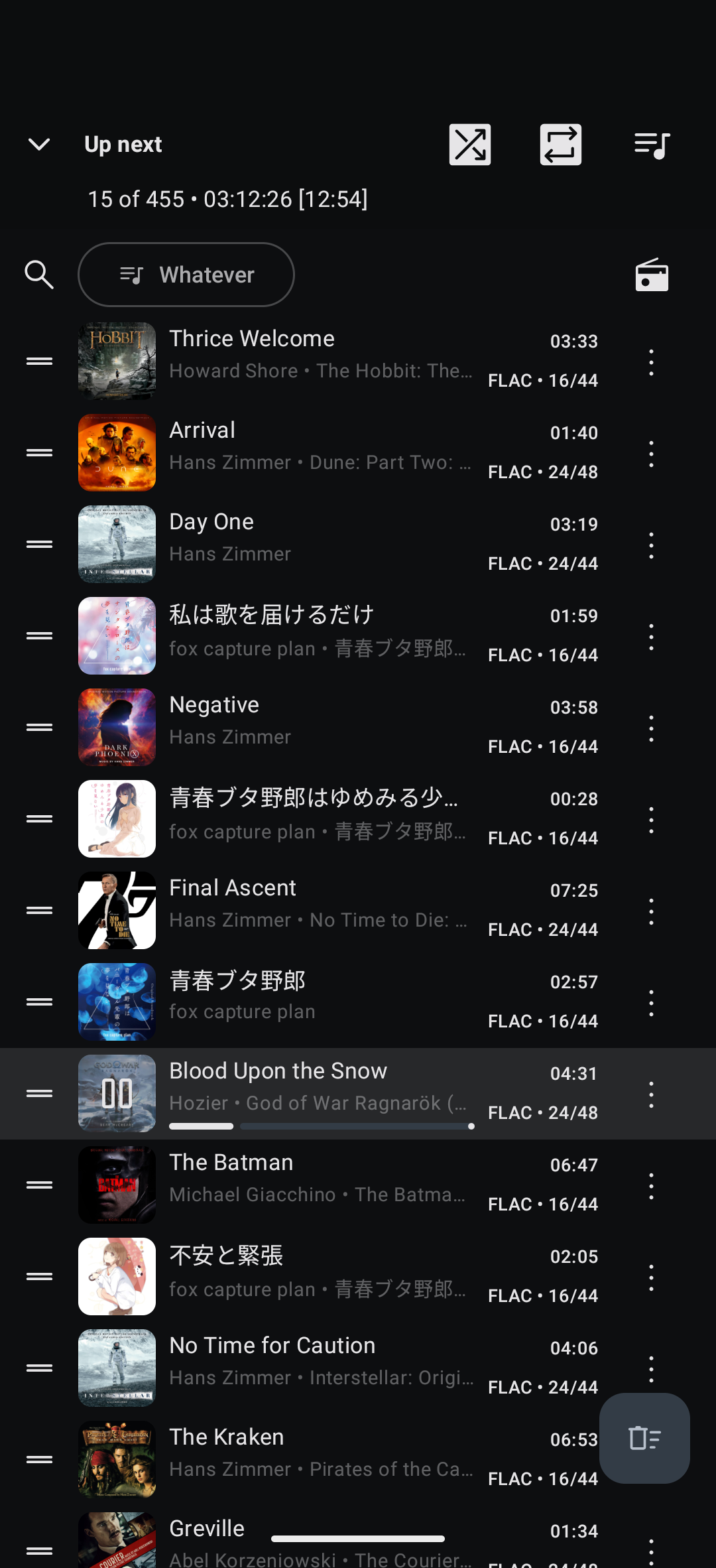716x1568 pixels.
Task: Play No Time for Caution
Action: [318, 1368]
